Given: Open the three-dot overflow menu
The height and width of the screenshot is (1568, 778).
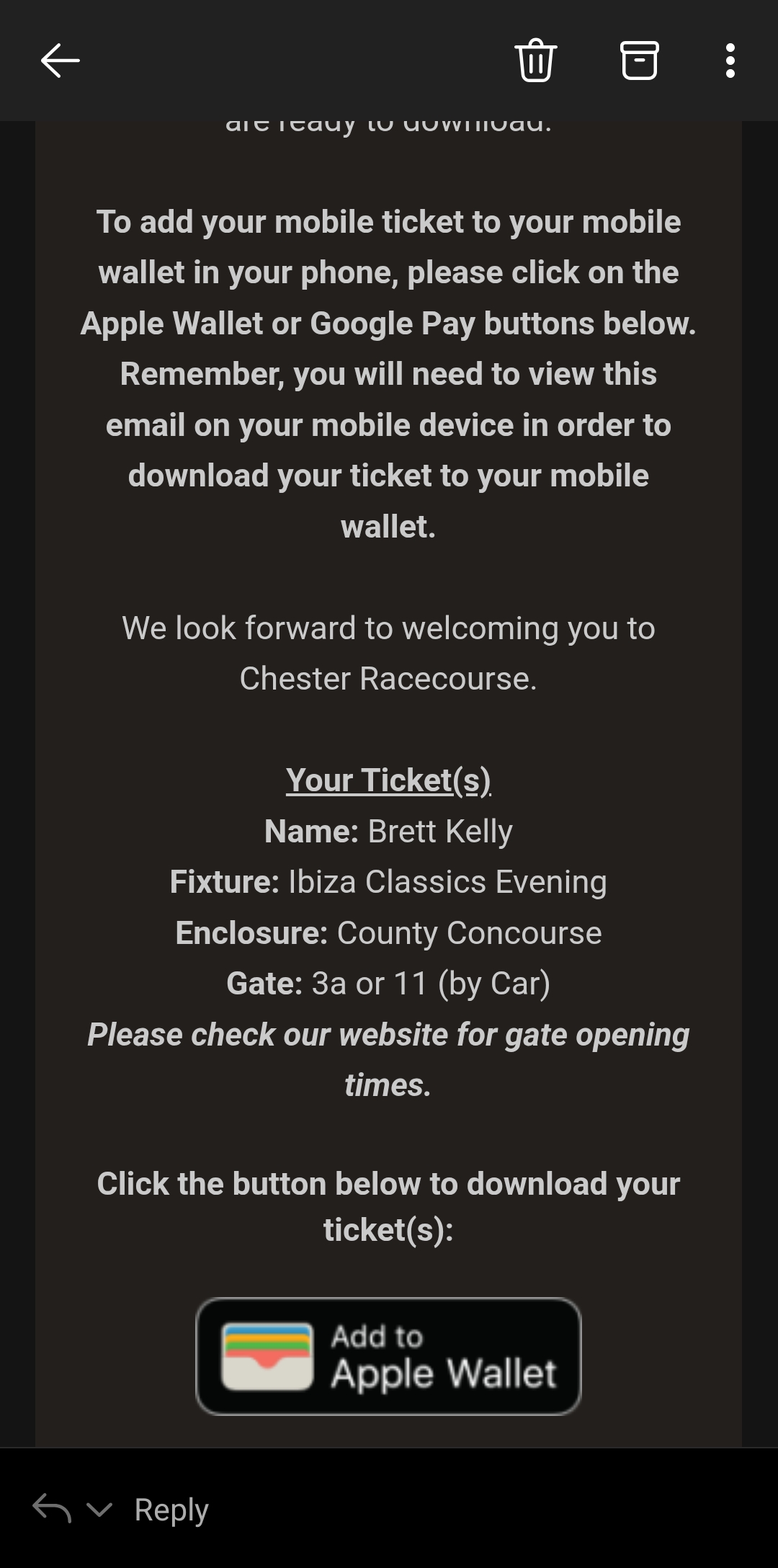Looking at the screenshot, I should click(x=730, y=61).
